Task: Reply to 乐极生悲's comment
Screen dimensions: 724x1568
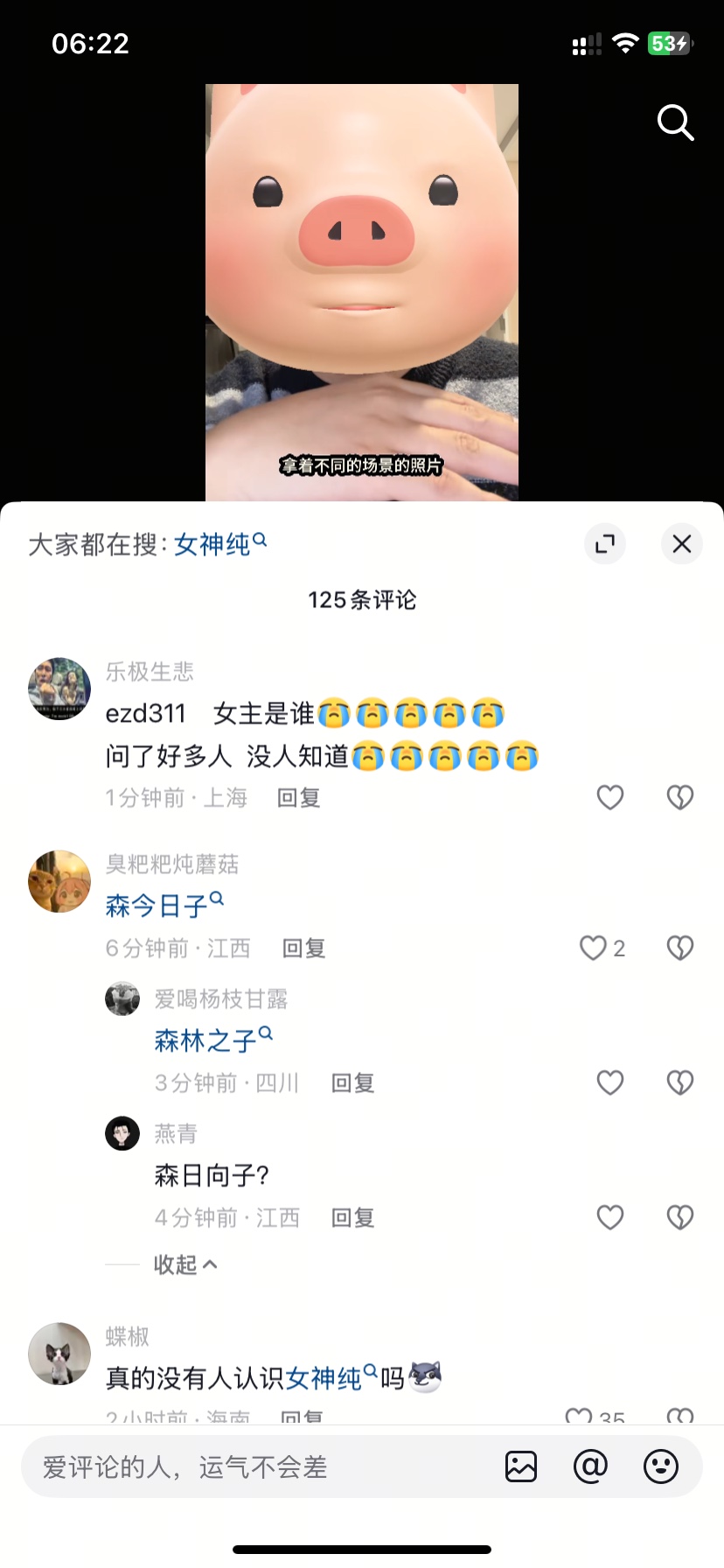Action: coord(299,798)
